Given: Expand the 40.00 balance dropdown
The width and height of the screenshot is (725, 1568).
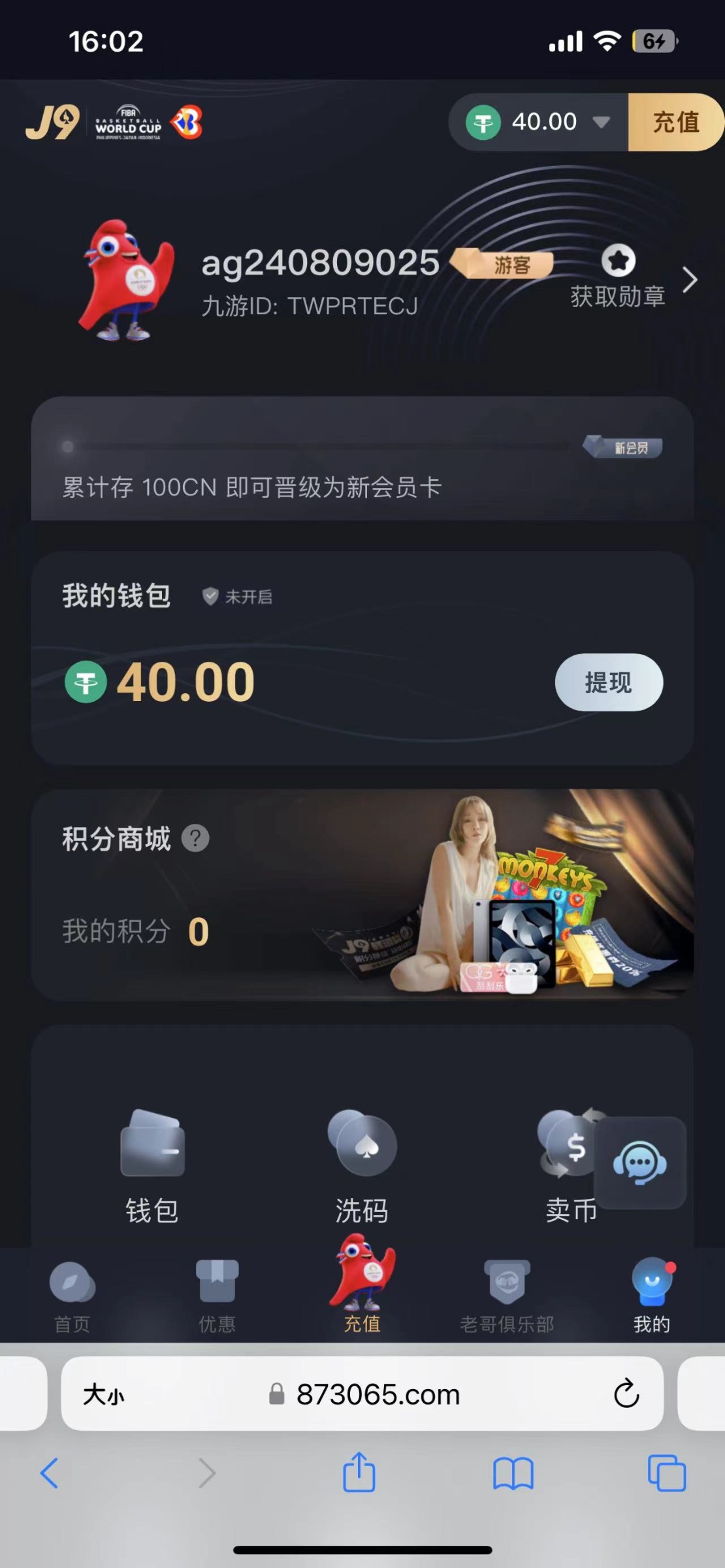Looking at the screenshot, I should pos(600,122).
